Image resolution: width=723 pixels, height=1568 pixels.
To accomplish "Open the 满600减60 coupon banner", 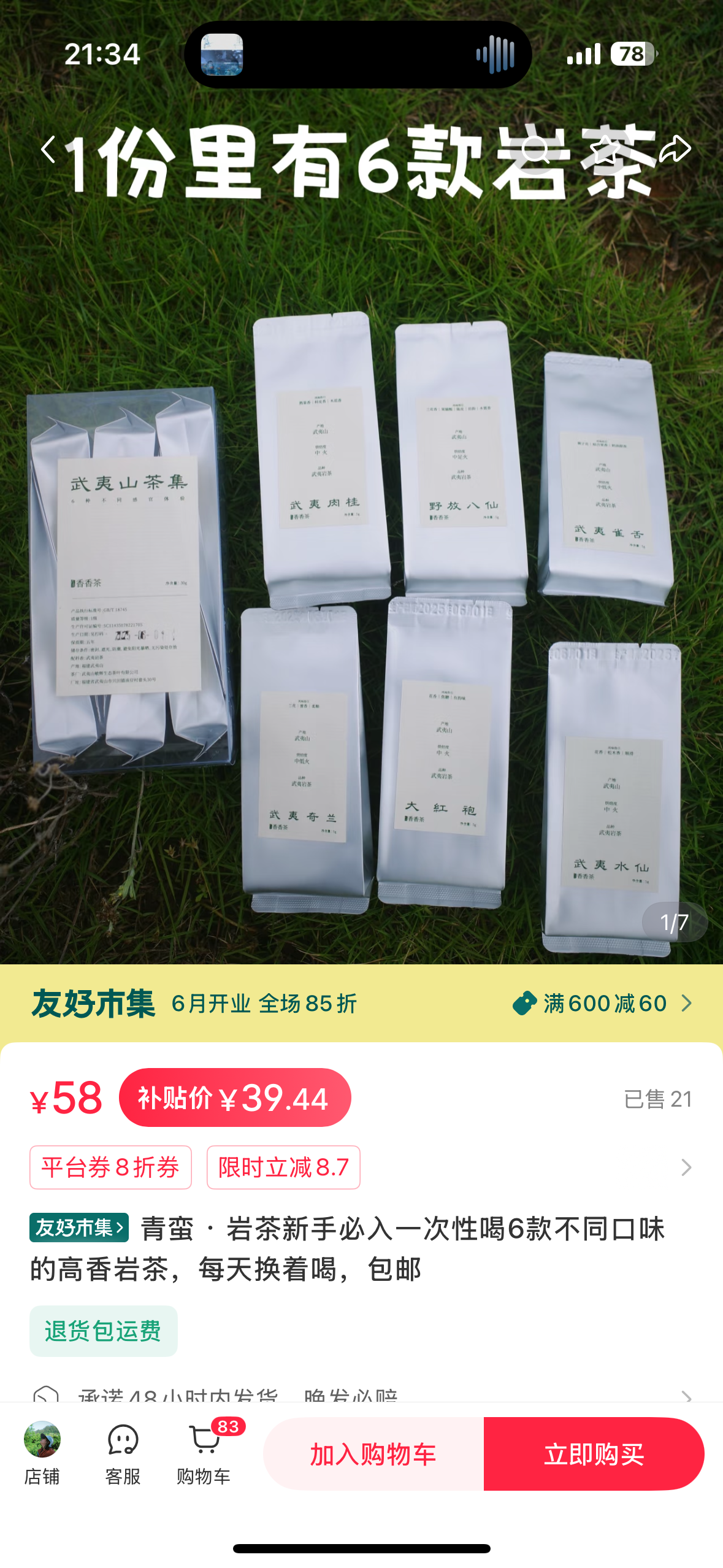I will (x=602, y=1004).
